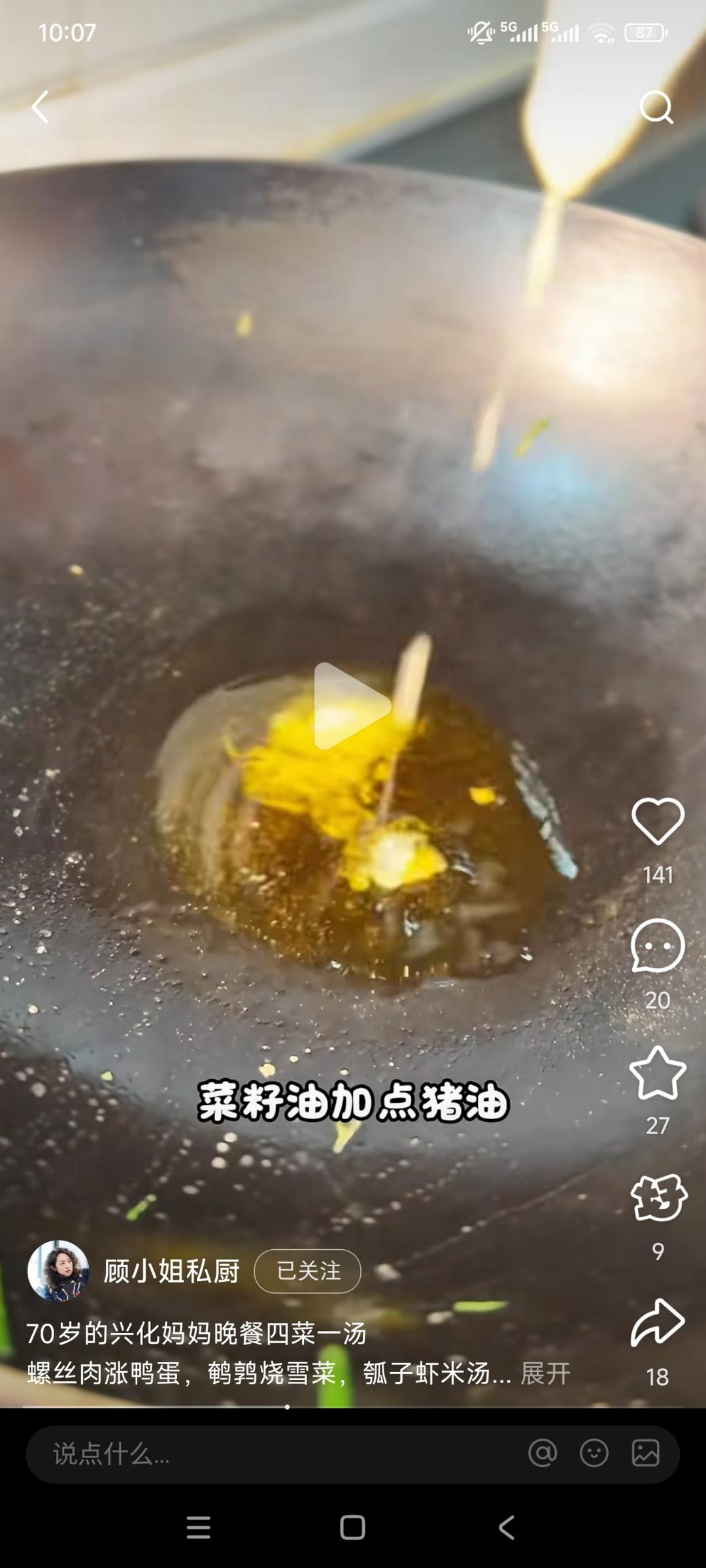Tap the 说点什么 comment field
This screenshot has width=706, height=1568.
tap(261, 1454)
